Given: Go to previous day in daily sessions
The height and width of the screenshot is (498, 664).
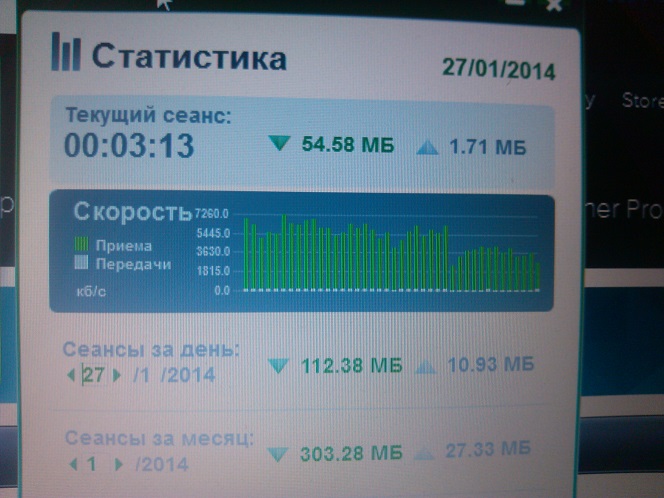Looking at the screenshot, I should click(70, 376).
